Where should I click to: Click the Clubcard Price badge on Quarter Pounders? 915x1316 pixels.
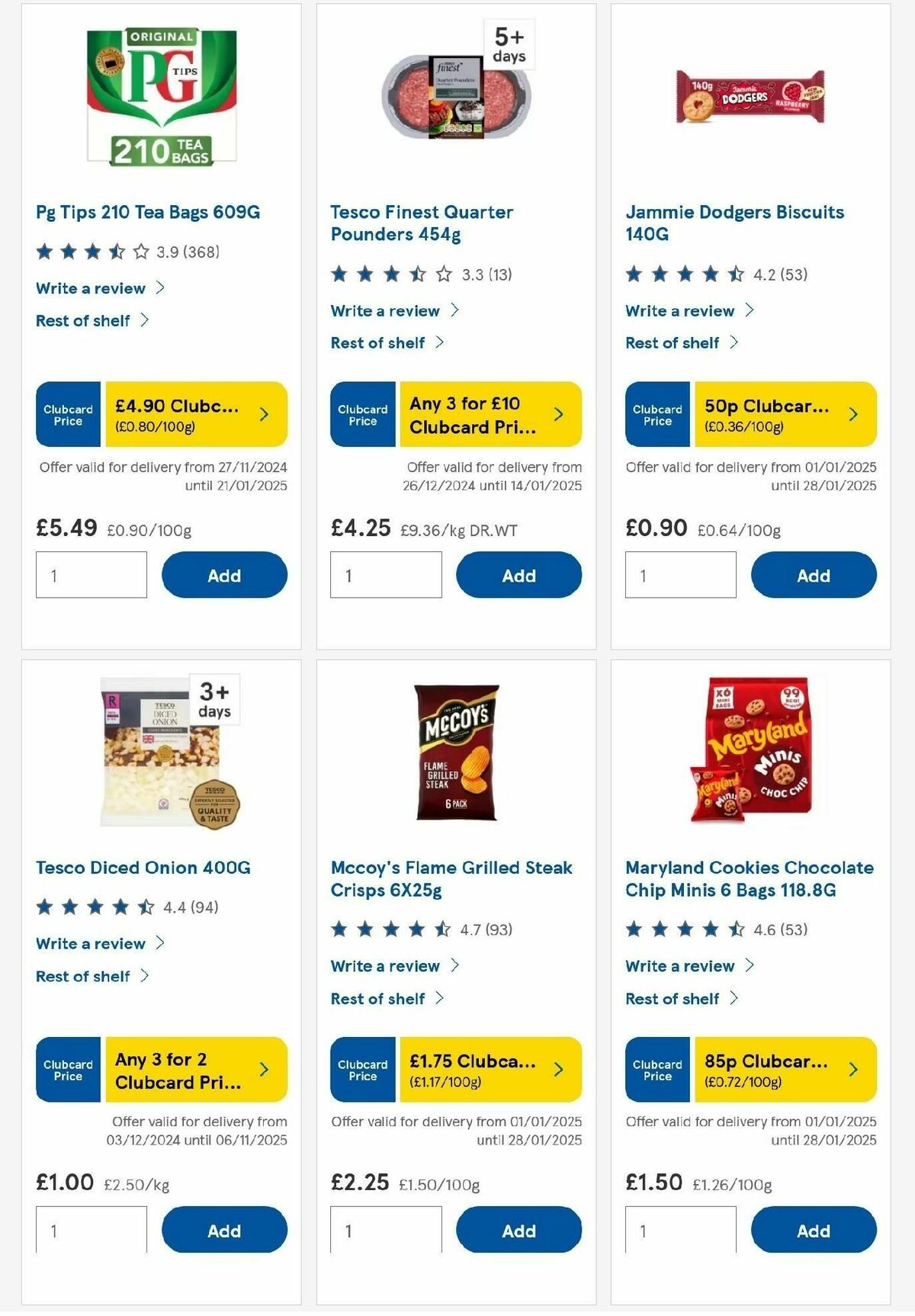click(x=362, y=414)
